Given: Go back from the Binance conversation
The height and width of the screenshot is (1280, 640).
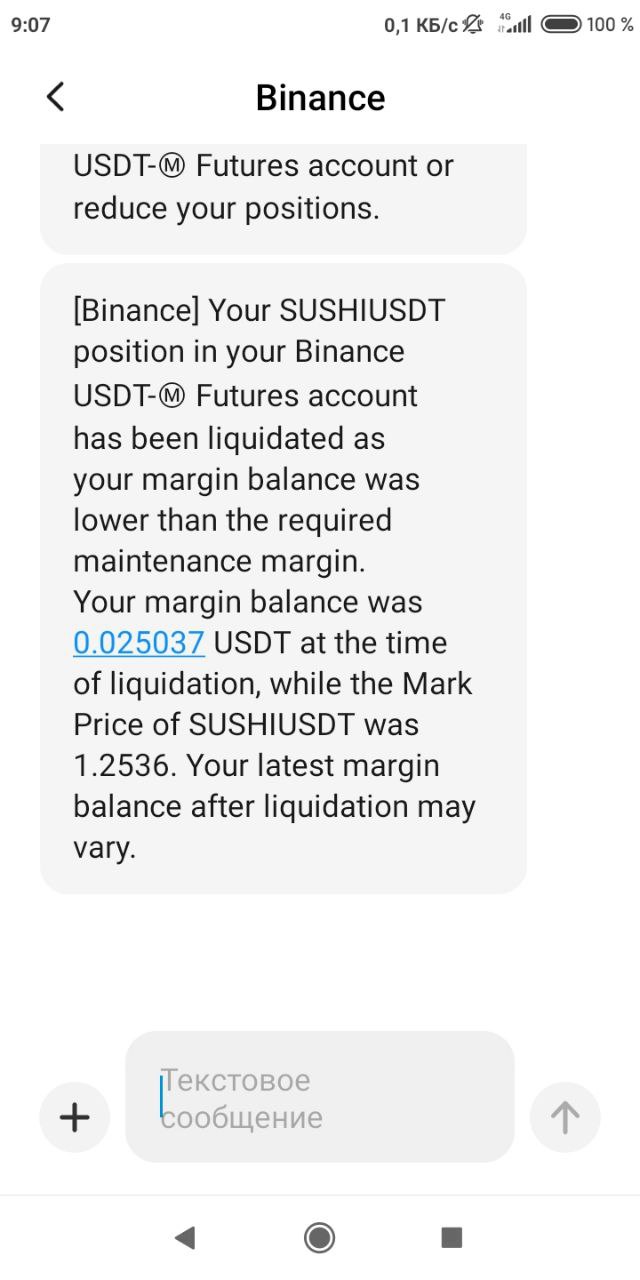Looking at the screenshot, I should click(55, 97).
